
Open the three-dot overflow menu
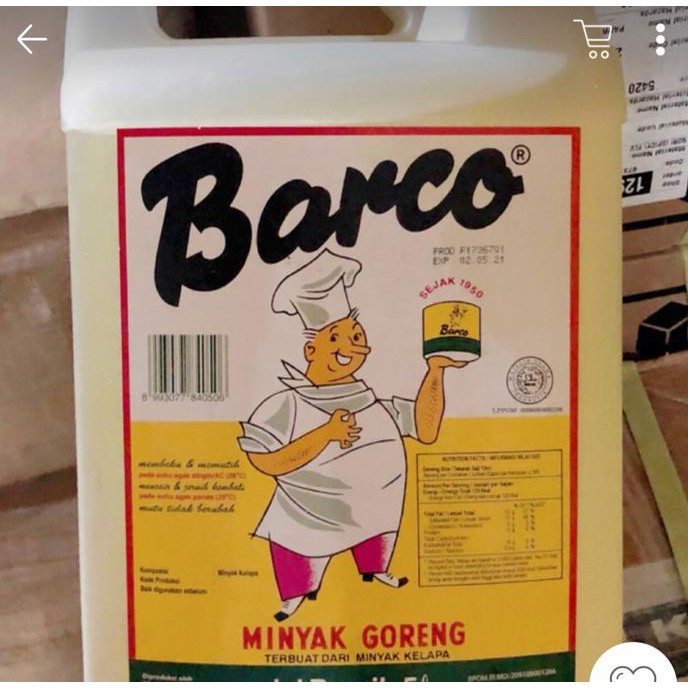coord(660,39)
